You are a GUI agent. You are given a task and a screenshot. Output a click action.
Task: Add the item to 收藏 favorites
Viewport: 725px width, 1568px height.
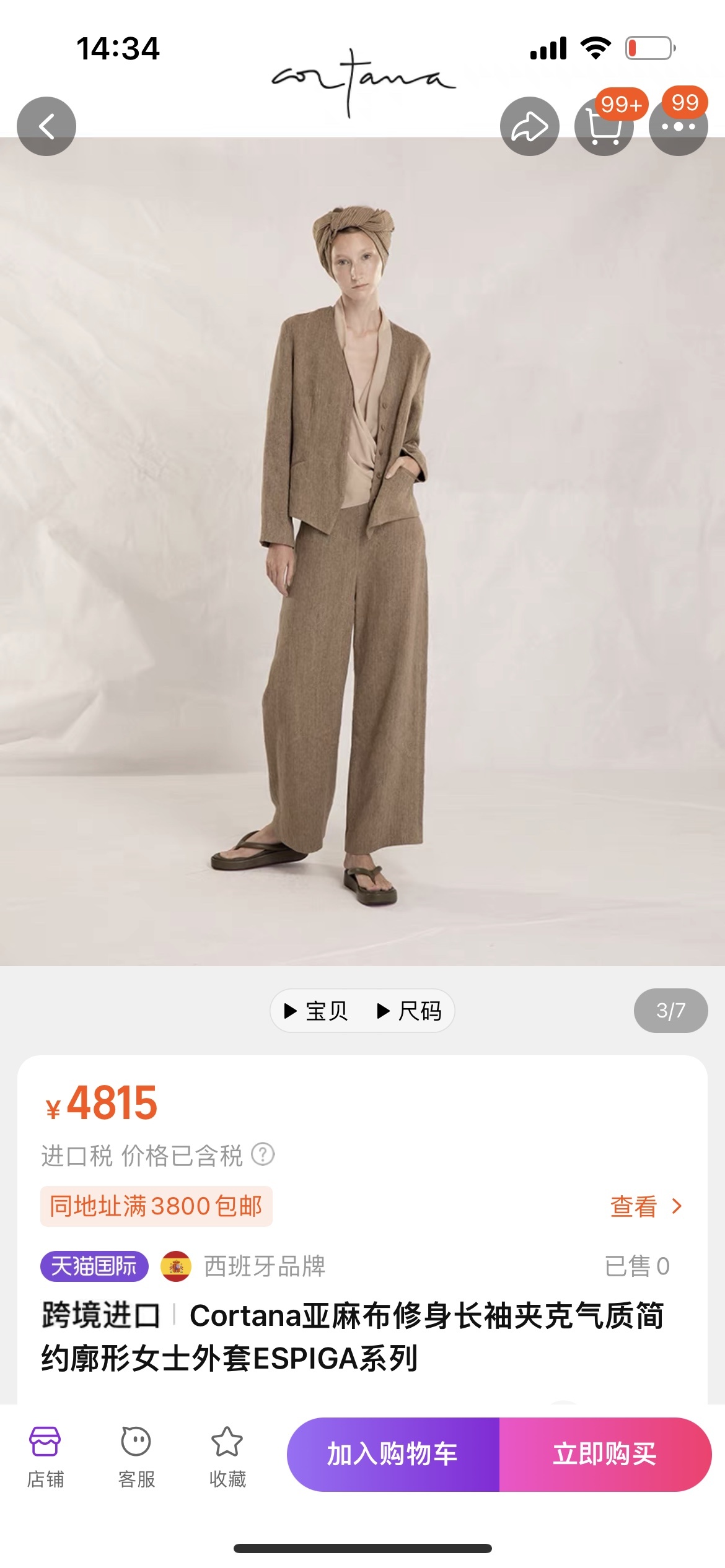tap(227, 1455)
